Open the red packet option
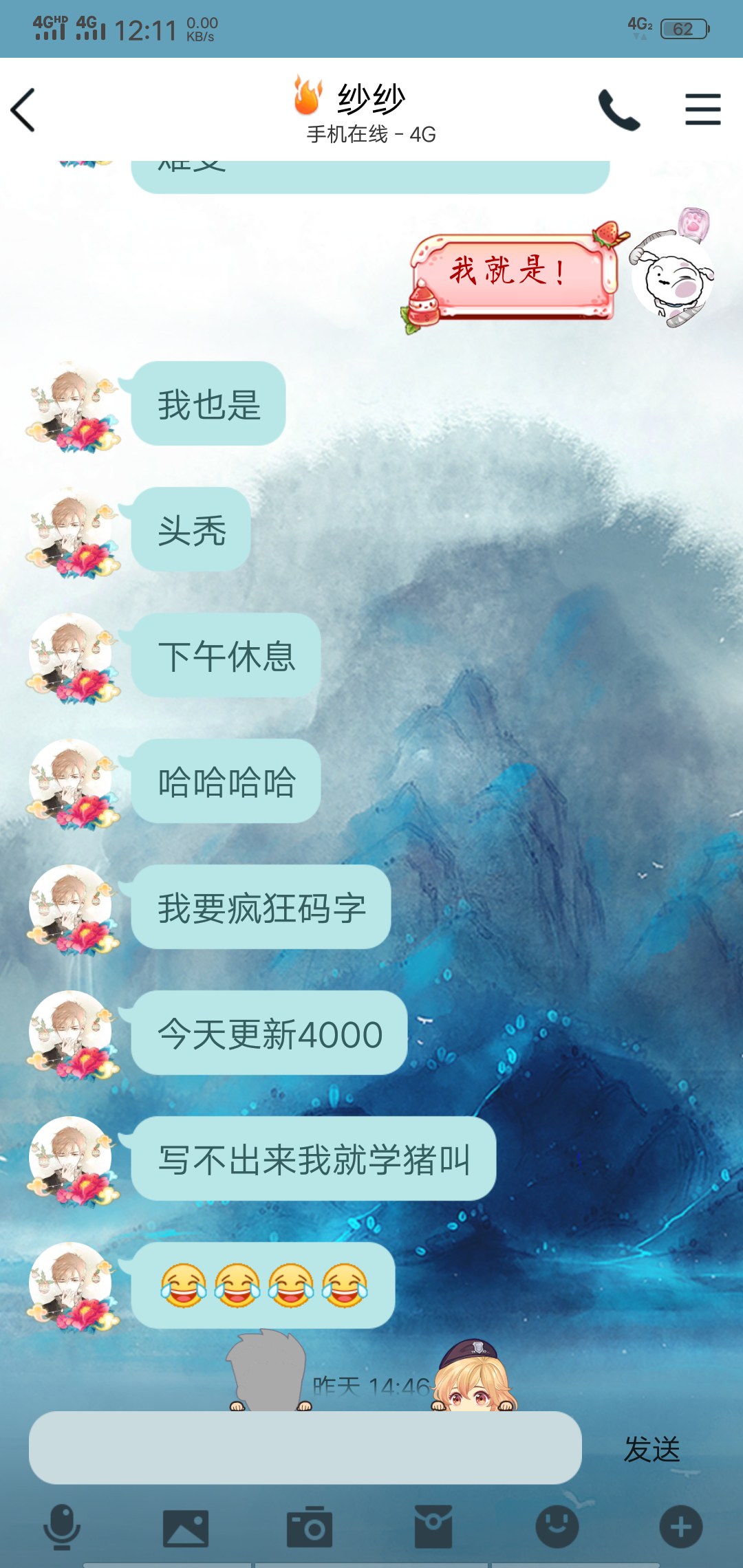Image resolution: width=743 pixels, height=1568 pixels. click(x=433, y=1527)
